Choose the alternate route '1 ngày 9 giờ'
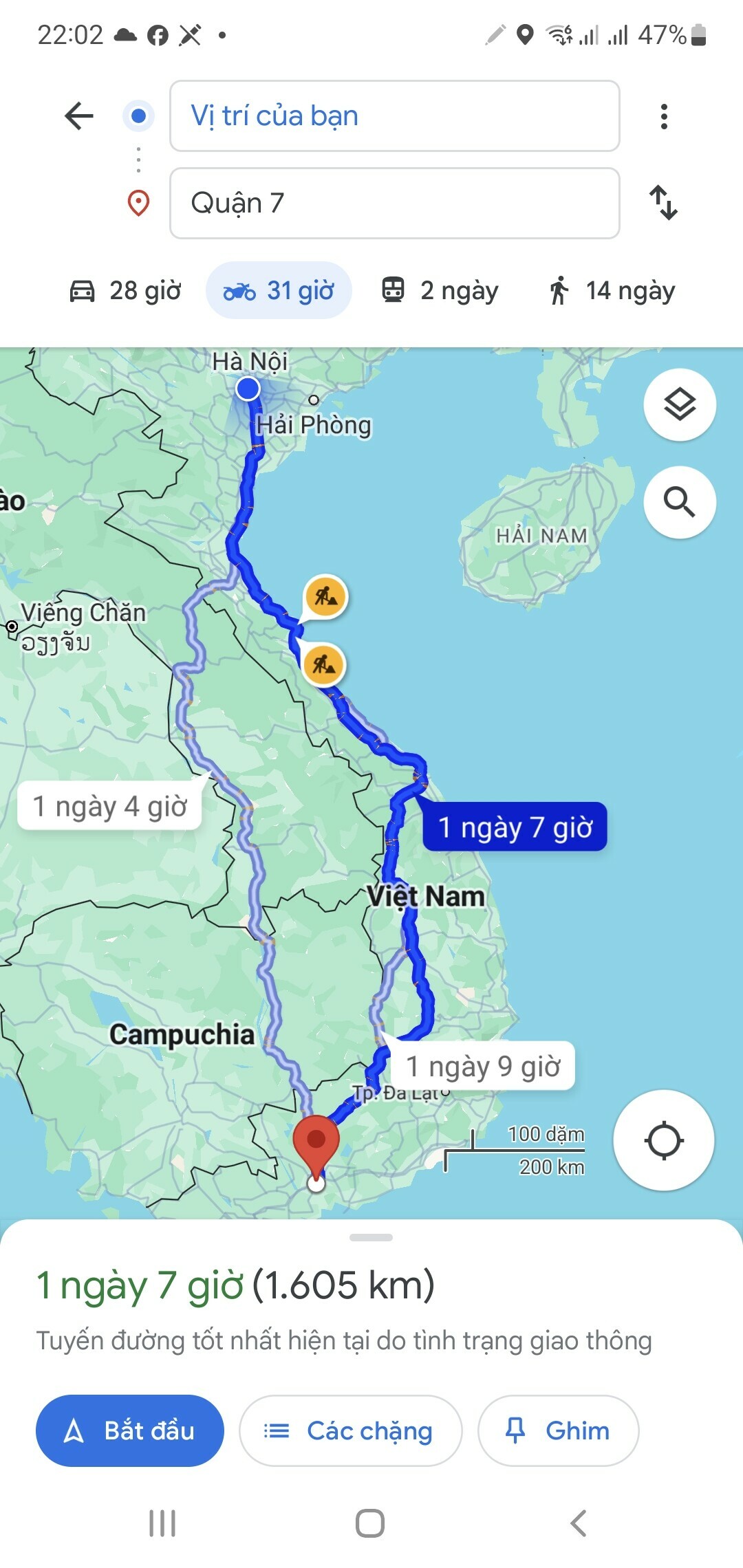Viewport: 743px width, 1568px height. pyautogui.click(x=483, y=1066)
